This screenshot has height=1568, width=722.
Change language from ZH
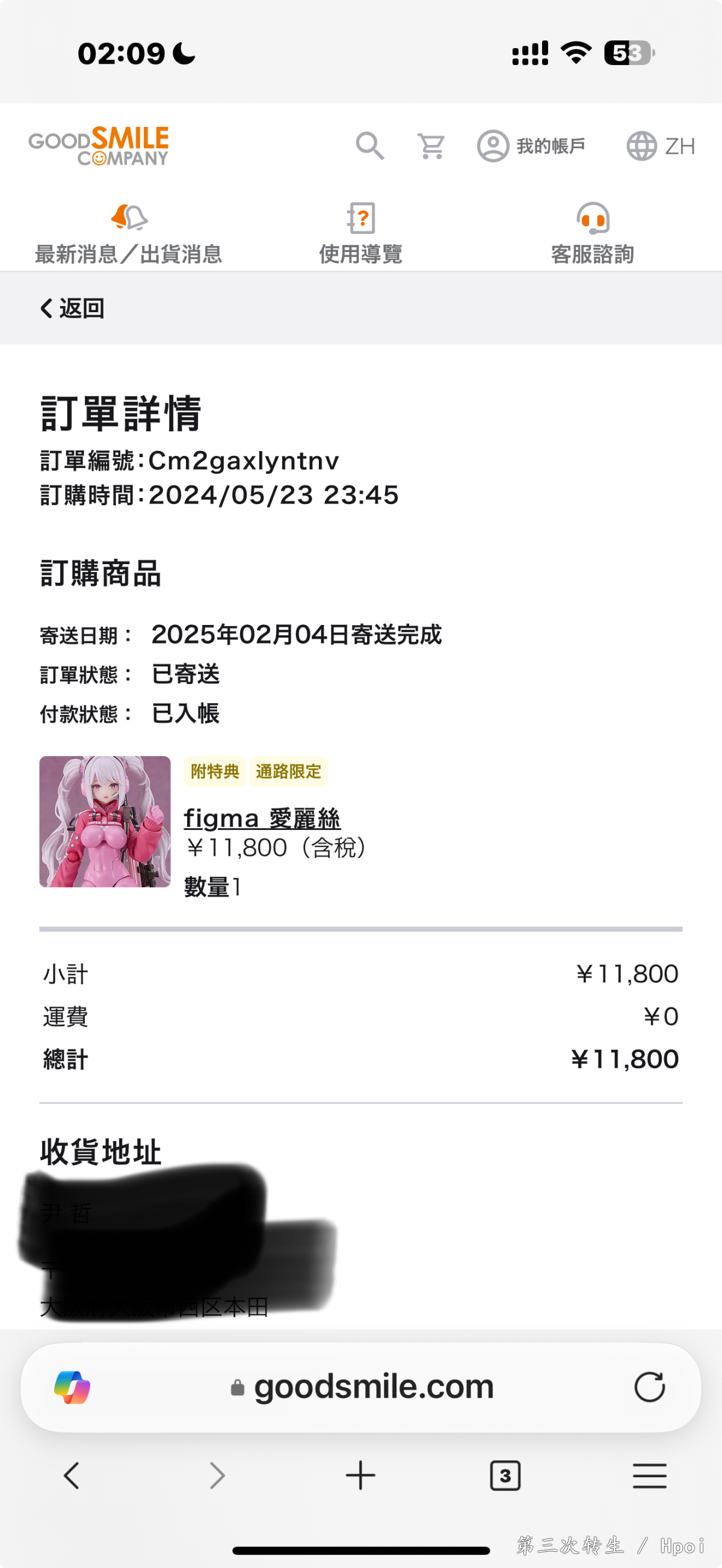click(661, 146)
